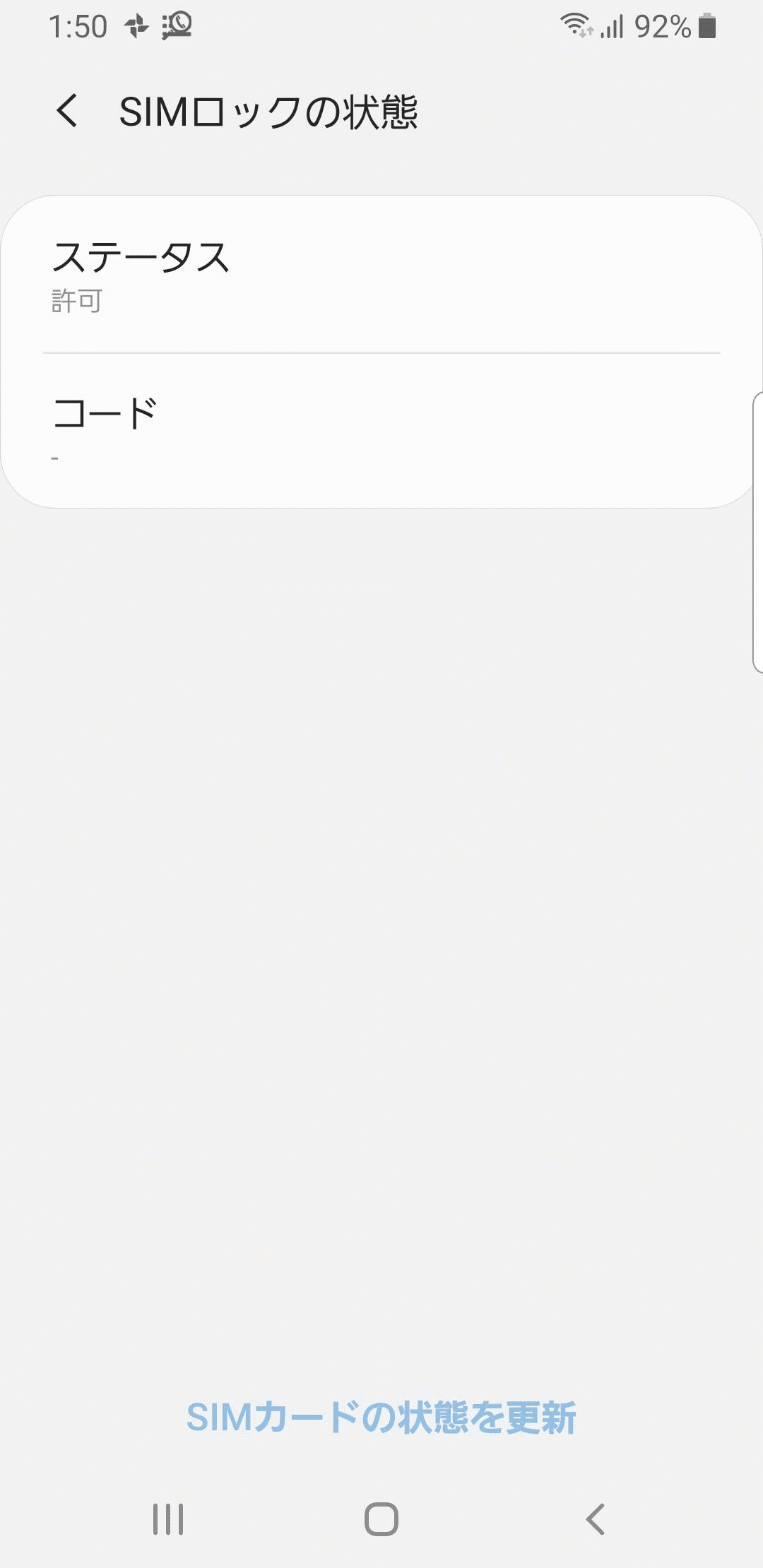Tap the mobile signal strength bars
This screenshot has height=1568, width=763.
click(x=612, y=28)
